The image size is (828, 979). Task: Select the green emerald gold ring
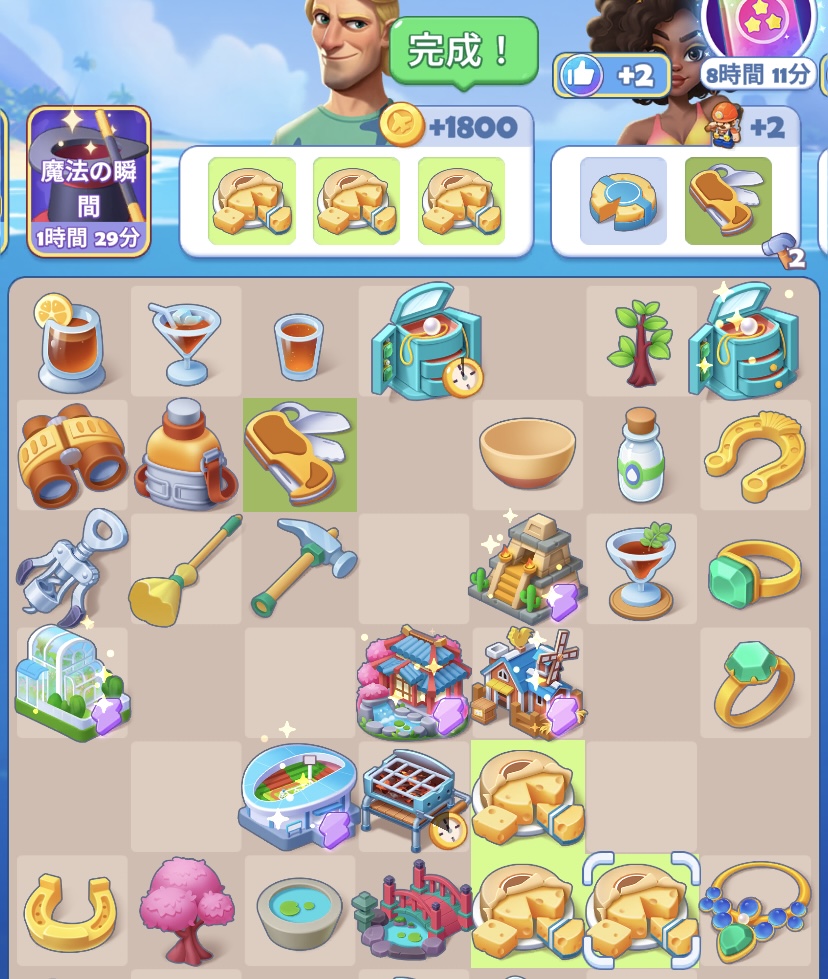tap(756, 570)
